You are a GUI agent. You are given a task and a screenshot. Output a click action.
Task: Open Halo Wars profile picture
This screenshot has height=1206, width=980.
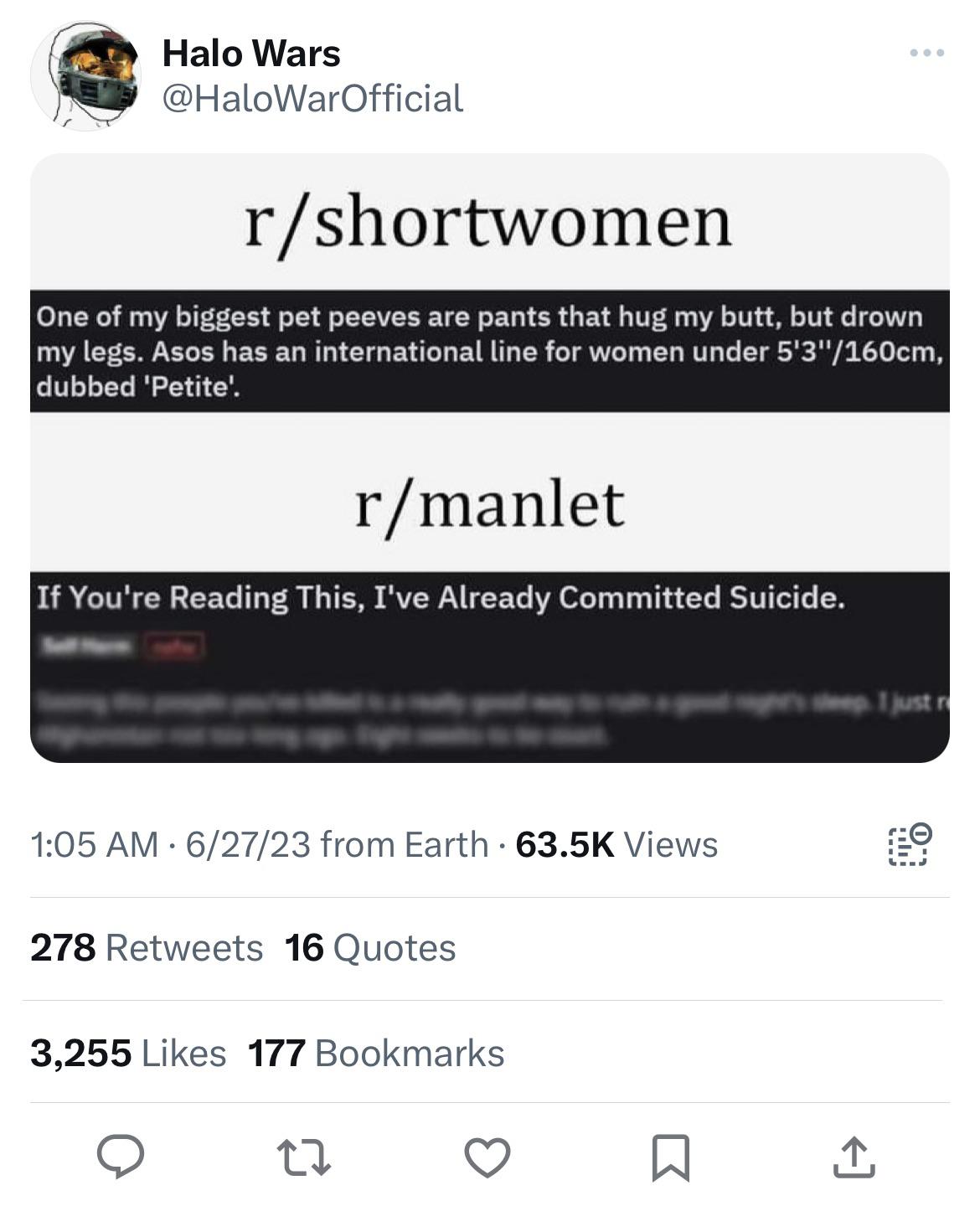pos(85,76)
